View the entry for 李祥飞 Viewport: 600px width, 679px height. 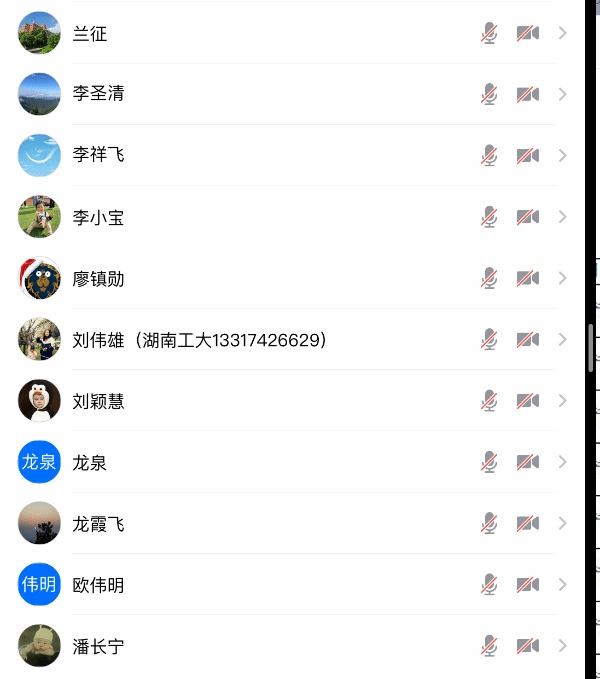coord(98,155)
